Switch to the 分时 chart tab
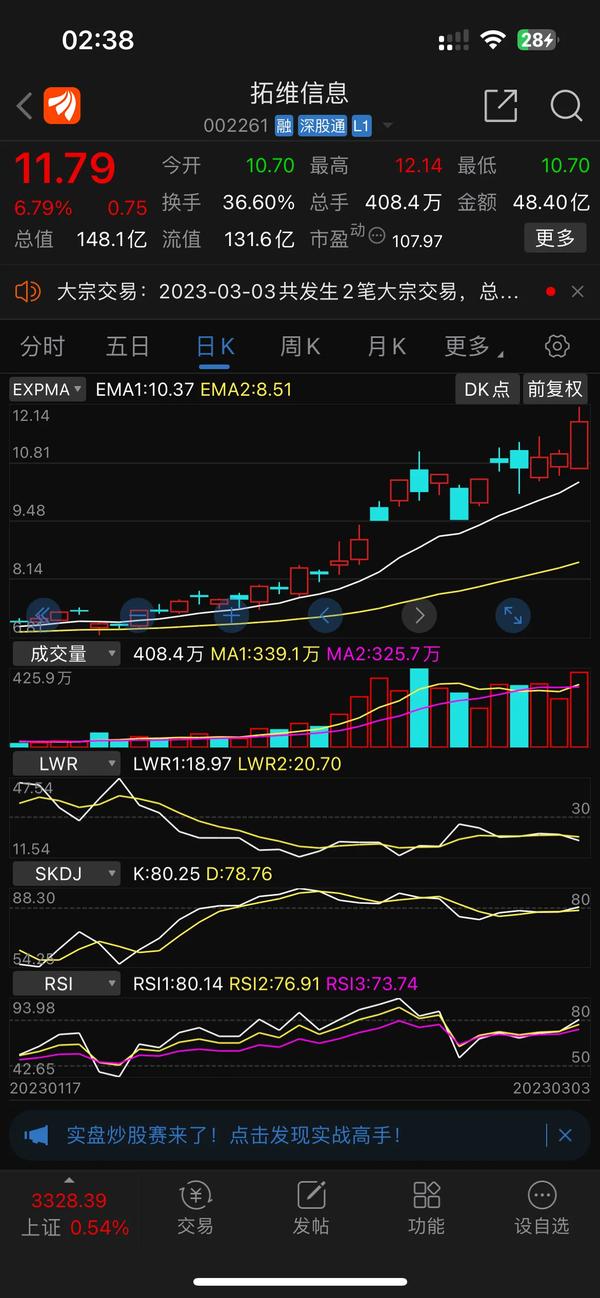The height and width of the screenshot is (1298, 600). [42, 347]
